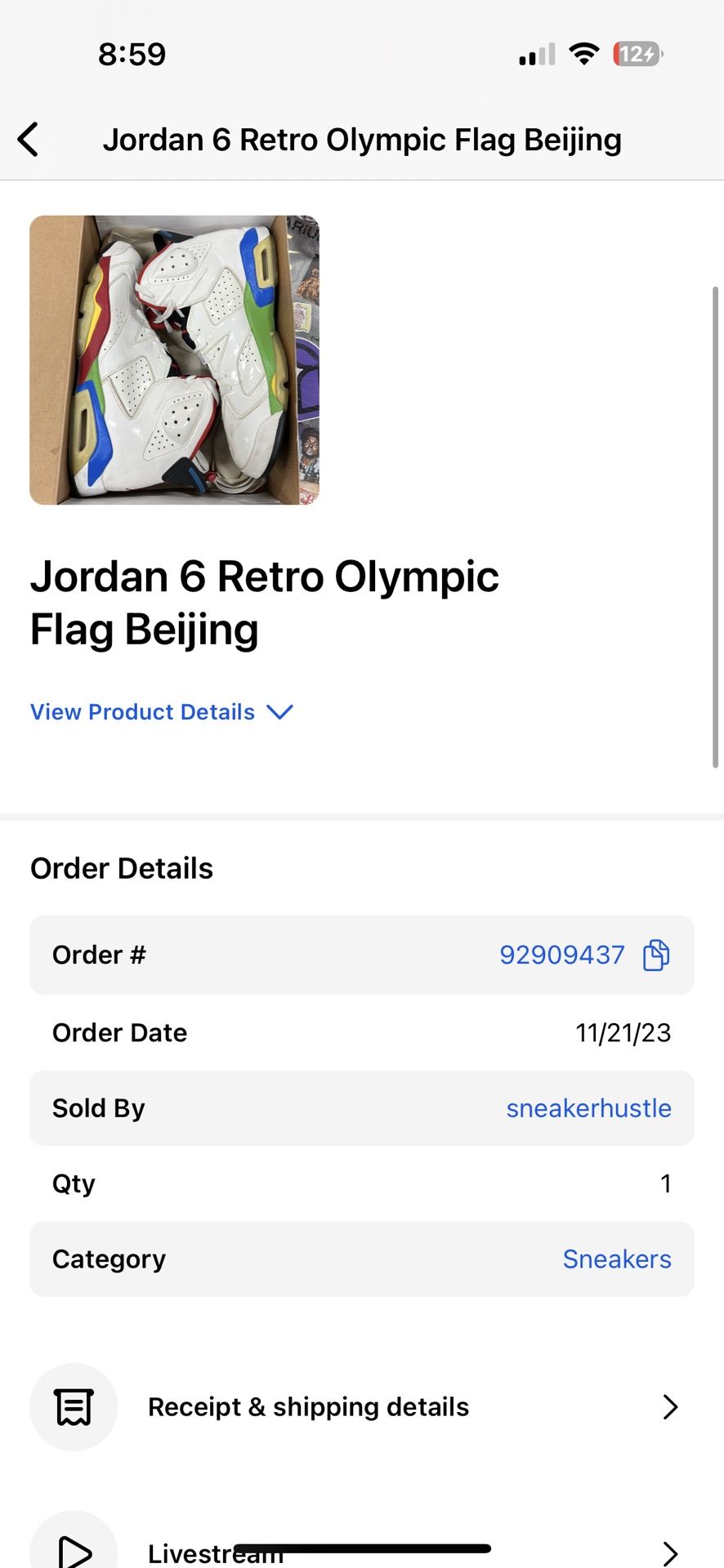Tap the page title Jordan 6 Retro Olympic Flag Beijing
Viewport: 724px width, 1568px height.
tap(362, 139)
